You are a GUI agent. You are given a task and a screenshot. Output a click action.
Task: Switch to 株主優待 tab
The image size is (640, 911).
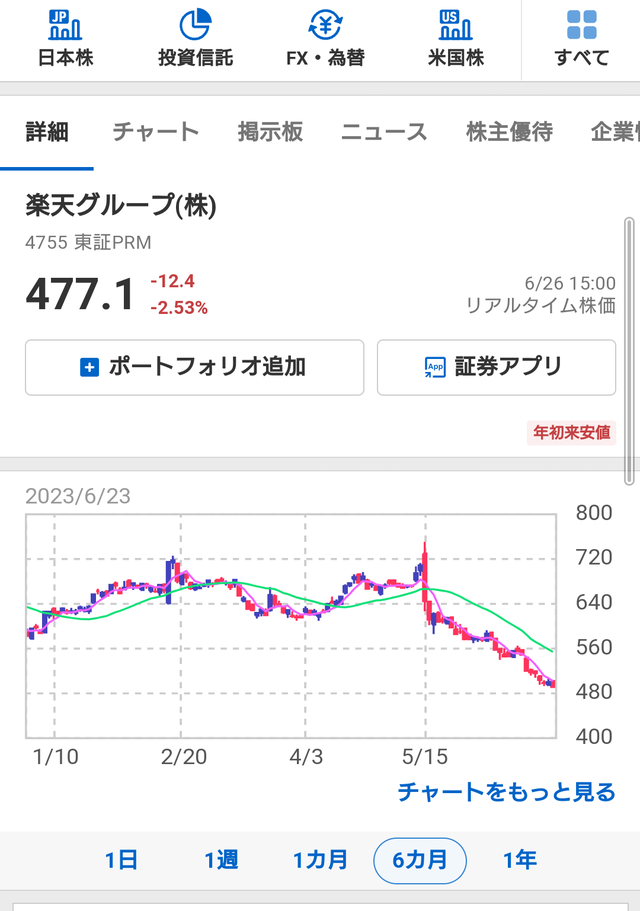pos(509,132)
